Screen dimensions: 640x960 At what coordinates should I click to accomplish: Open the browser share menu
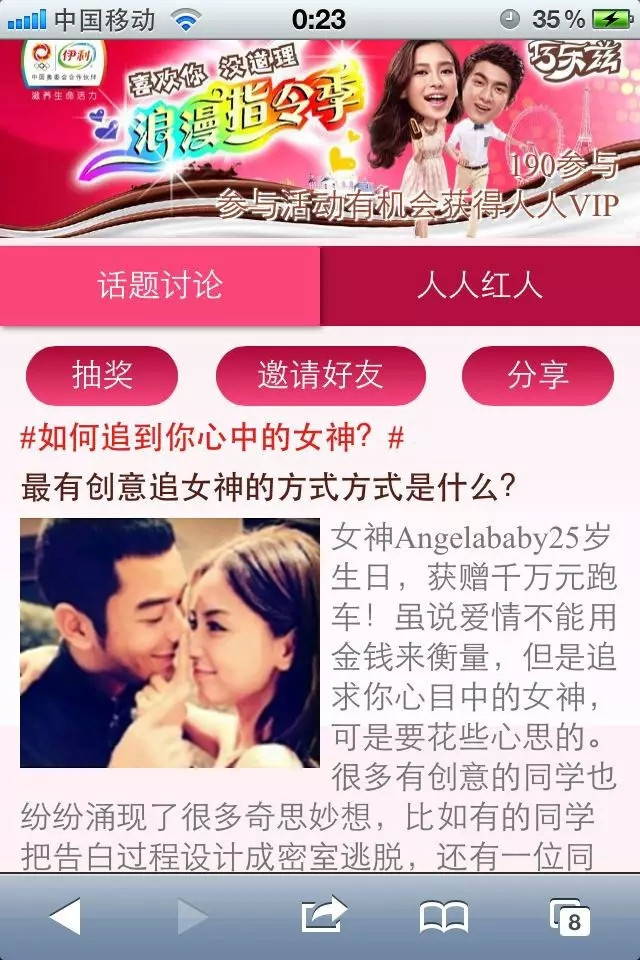(322, 915)
